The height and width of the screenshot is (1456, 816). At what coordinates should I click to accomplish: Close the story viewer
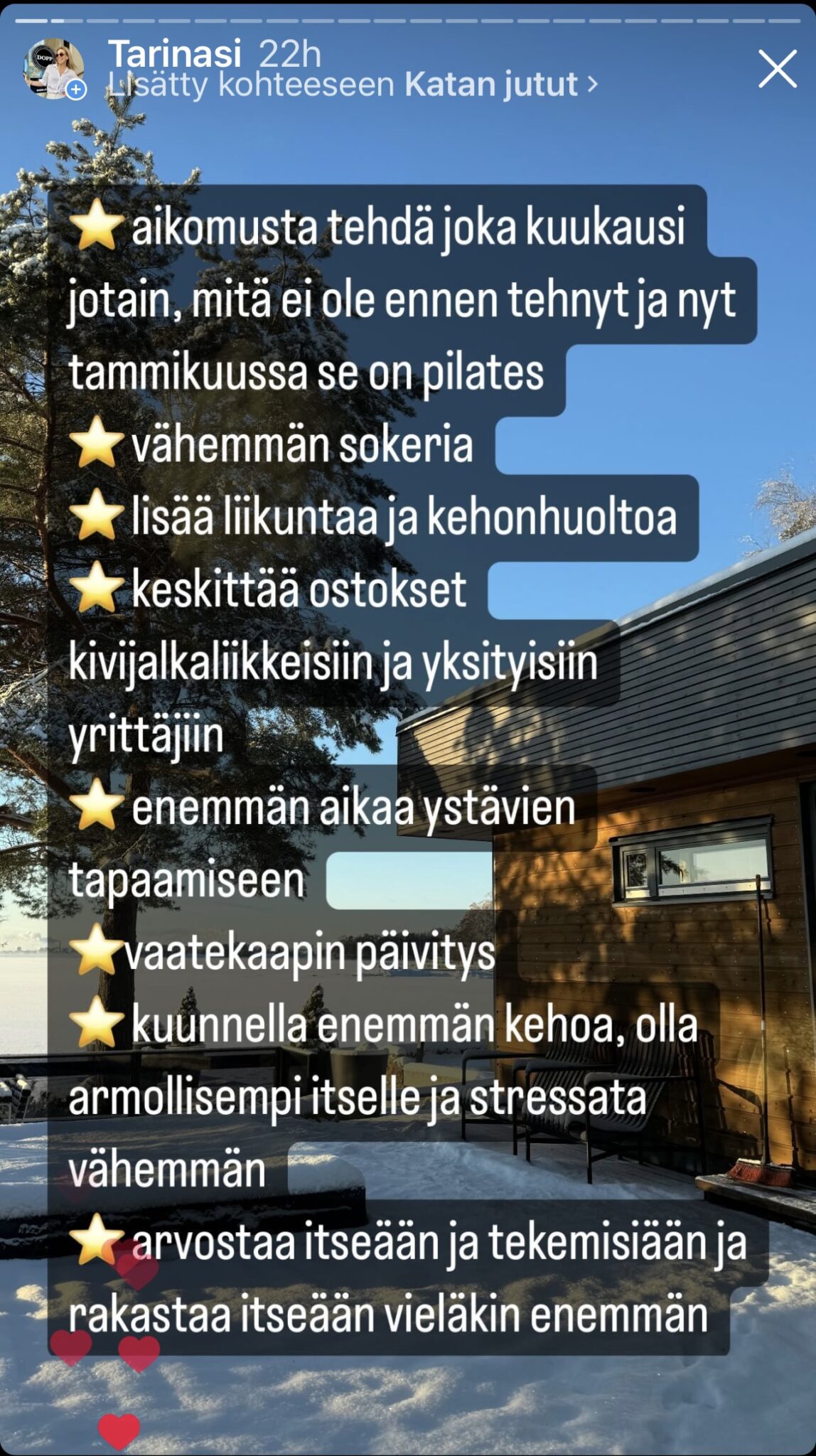coord(777,69)
